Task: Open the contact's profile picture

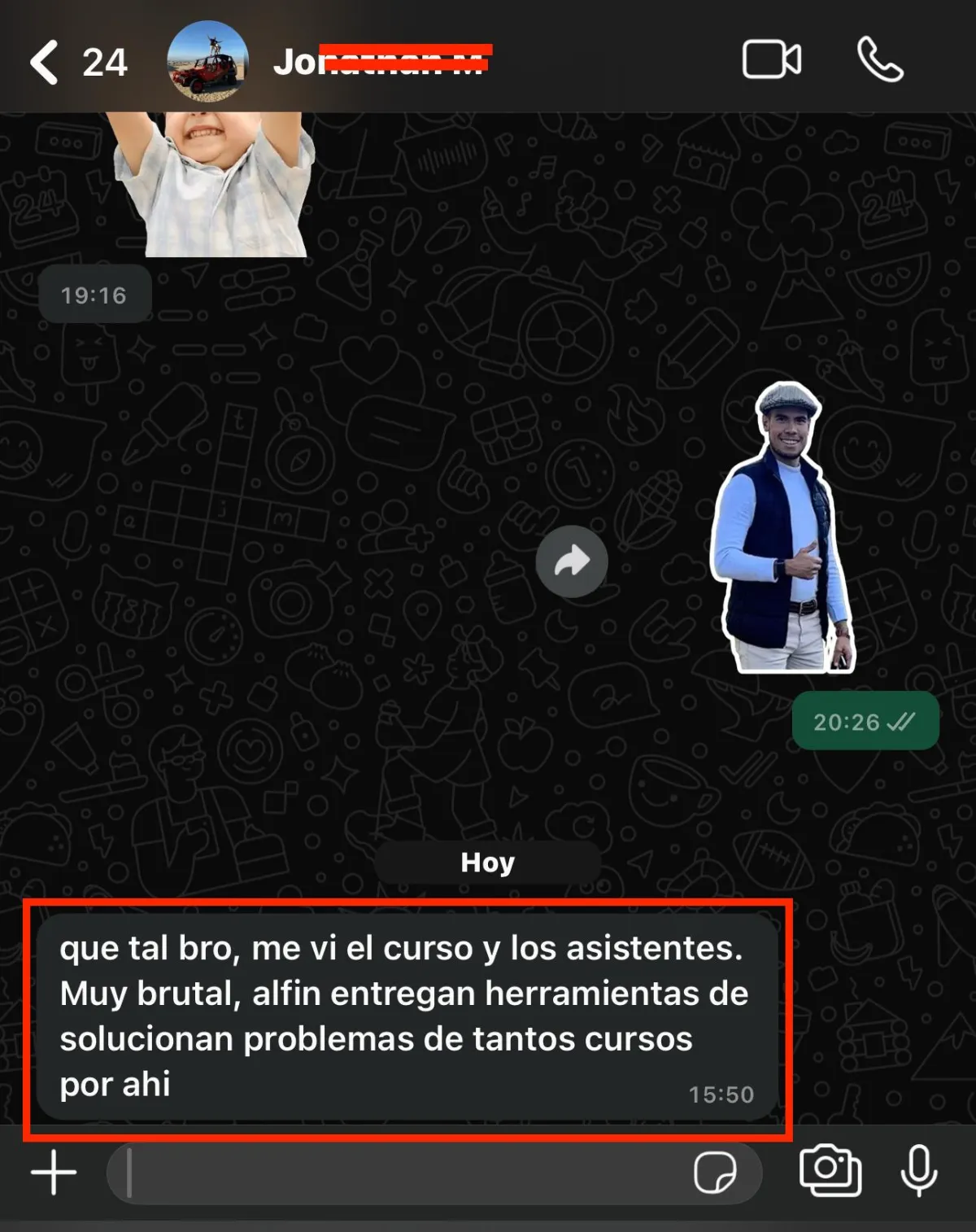Action: [x=207, y=61]
